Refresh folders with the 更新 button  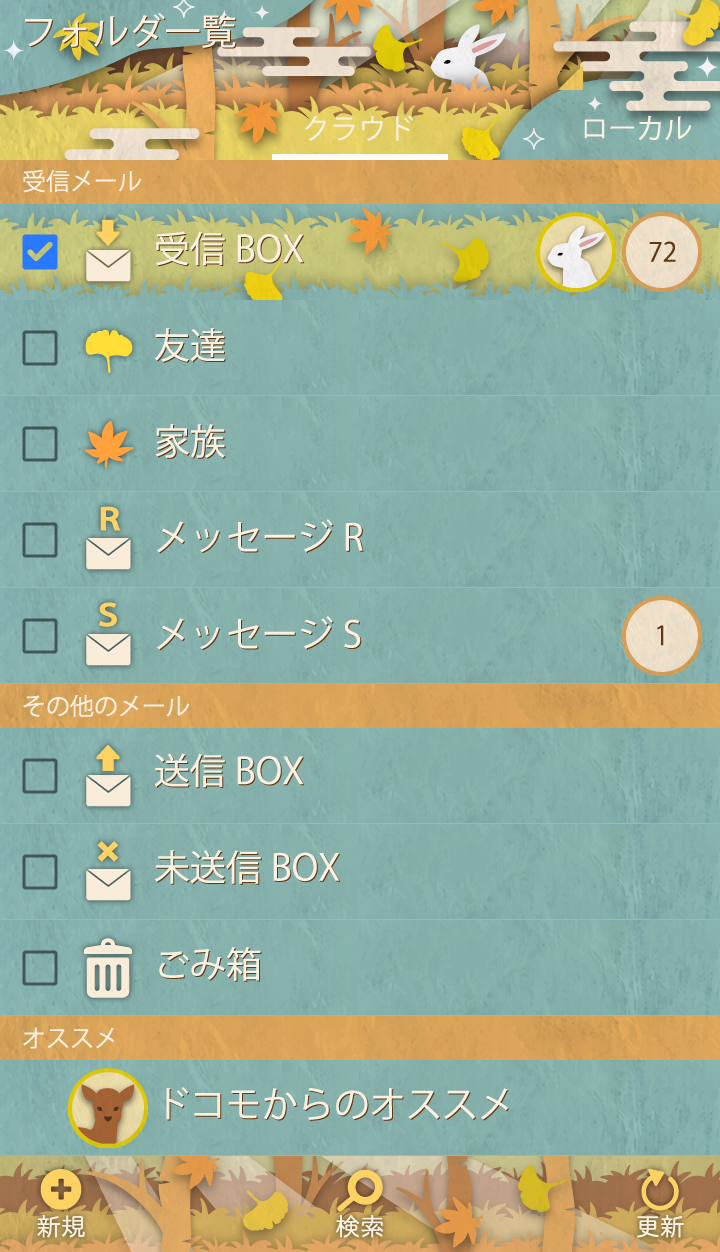point(659,1204)
